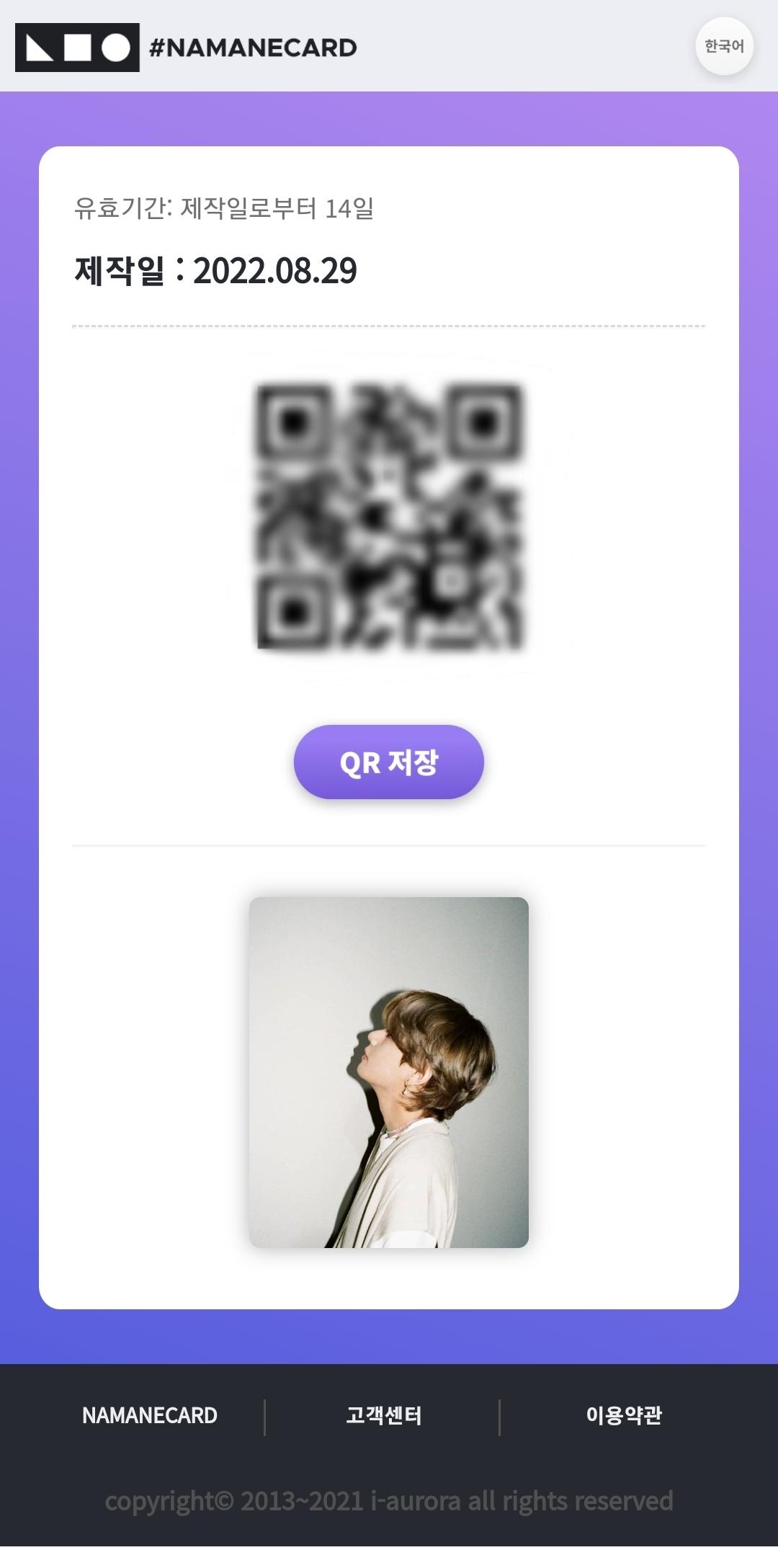
Task: Open the 한국어 language selector
Action: tap(724, 47)
